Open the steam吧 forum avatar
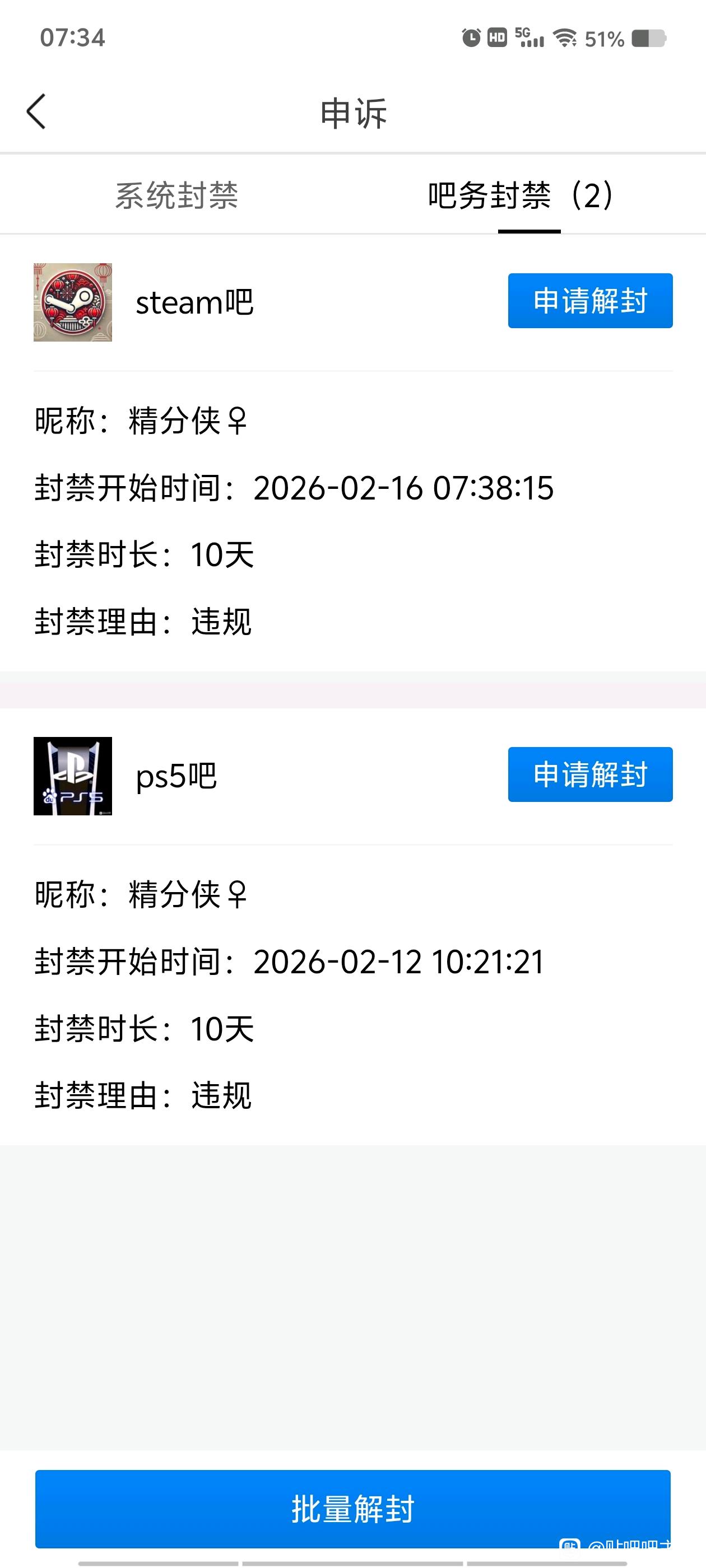Image resolution: width=706 pixels, height=1568 pixels. point(72,302)
